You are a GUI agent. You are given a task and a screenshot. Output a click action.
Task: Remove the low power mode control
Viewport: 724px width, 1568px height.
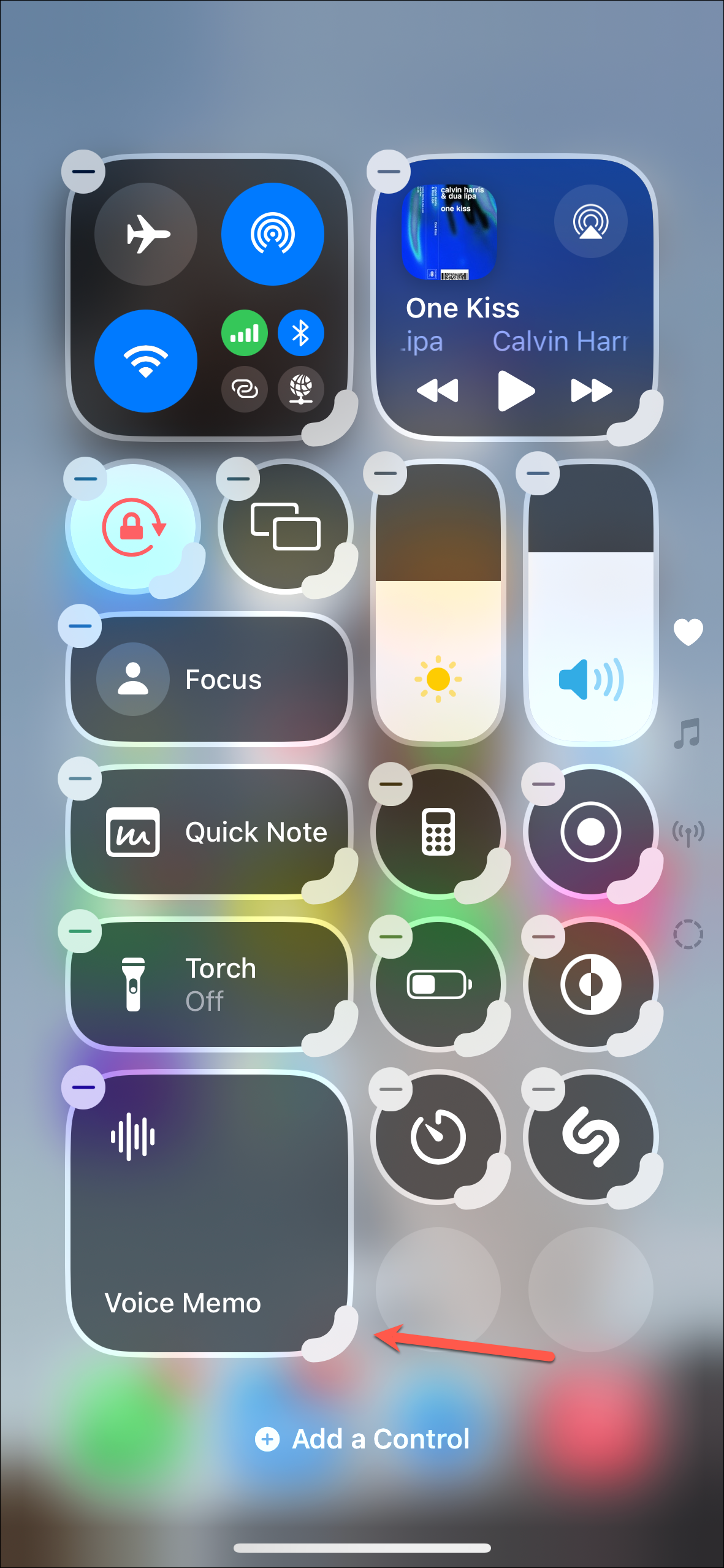pos(391,937)
